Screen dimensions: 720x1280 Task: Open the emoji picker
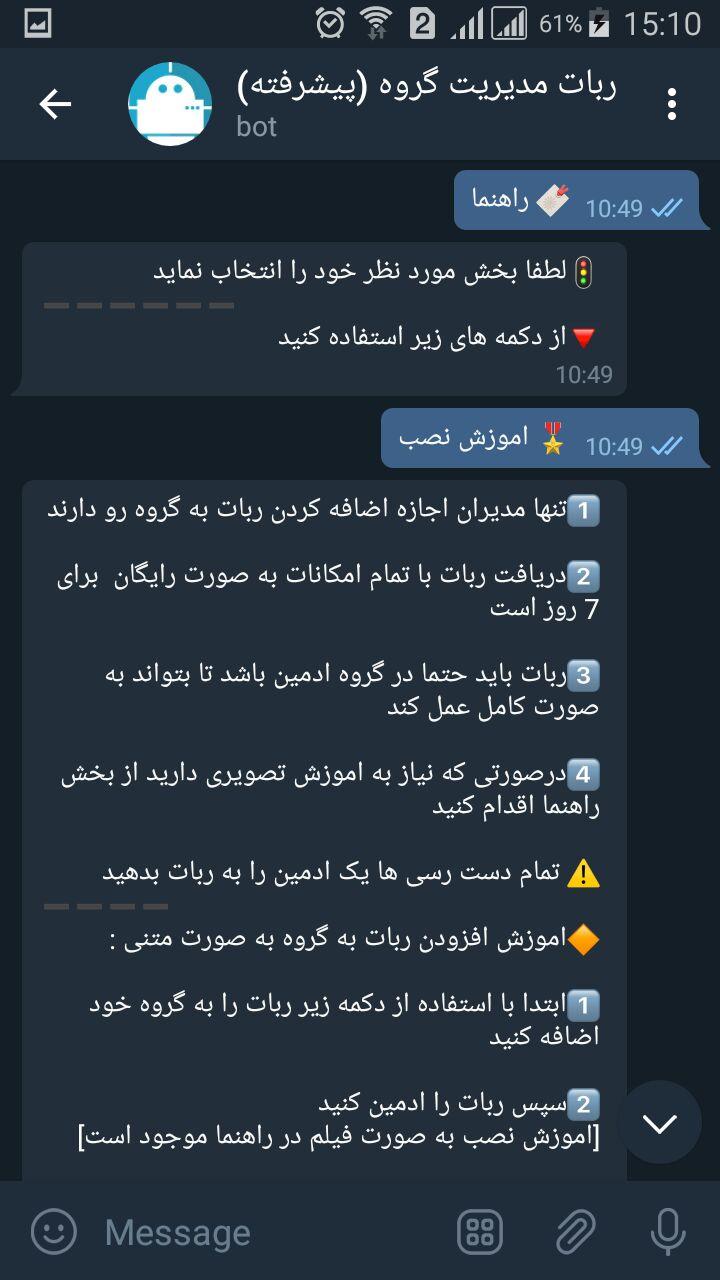(54, 1232)
